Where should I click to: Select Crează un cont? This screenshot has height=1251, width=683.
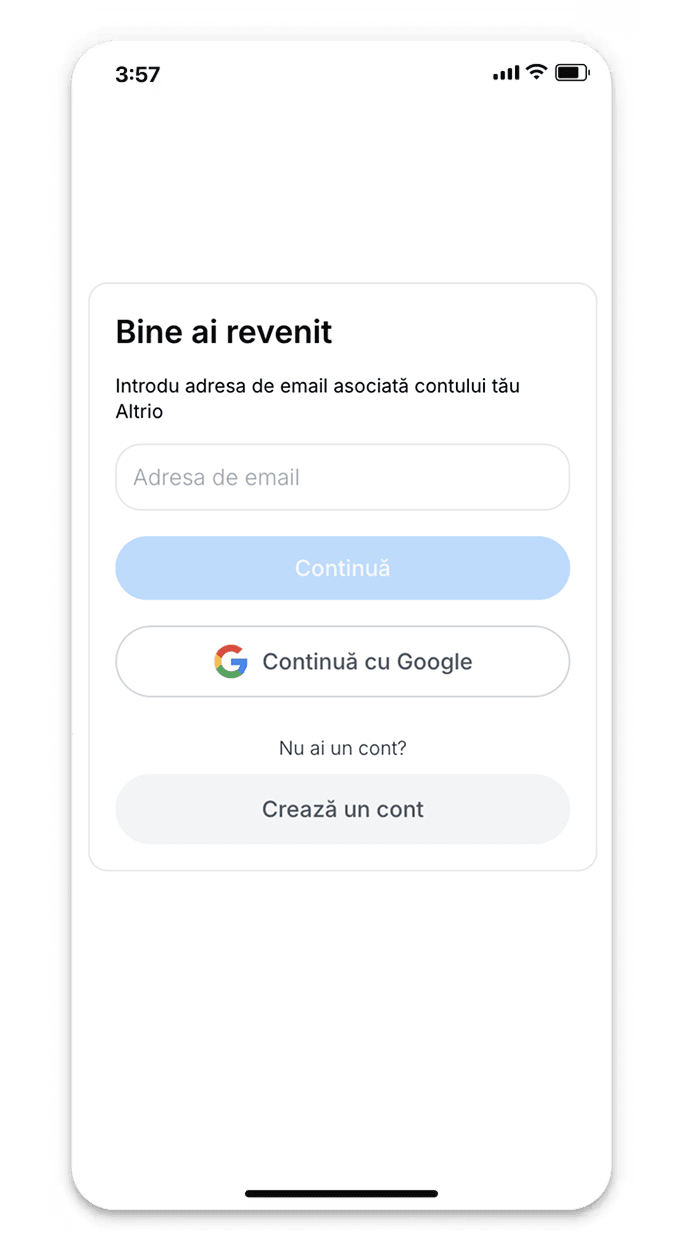342,809
